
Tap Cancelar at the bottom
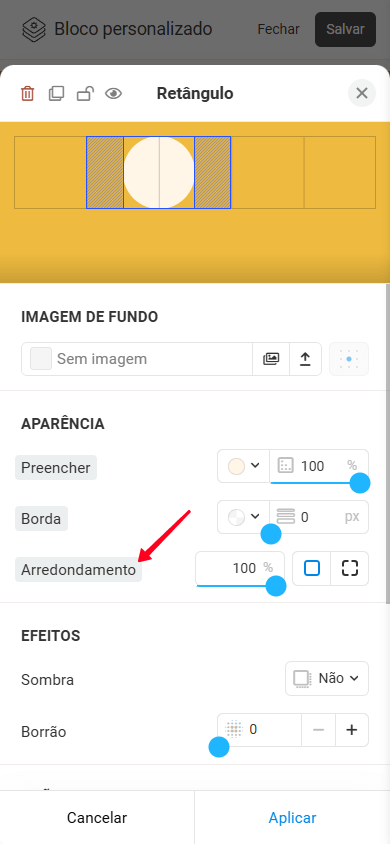click(97, 818)
